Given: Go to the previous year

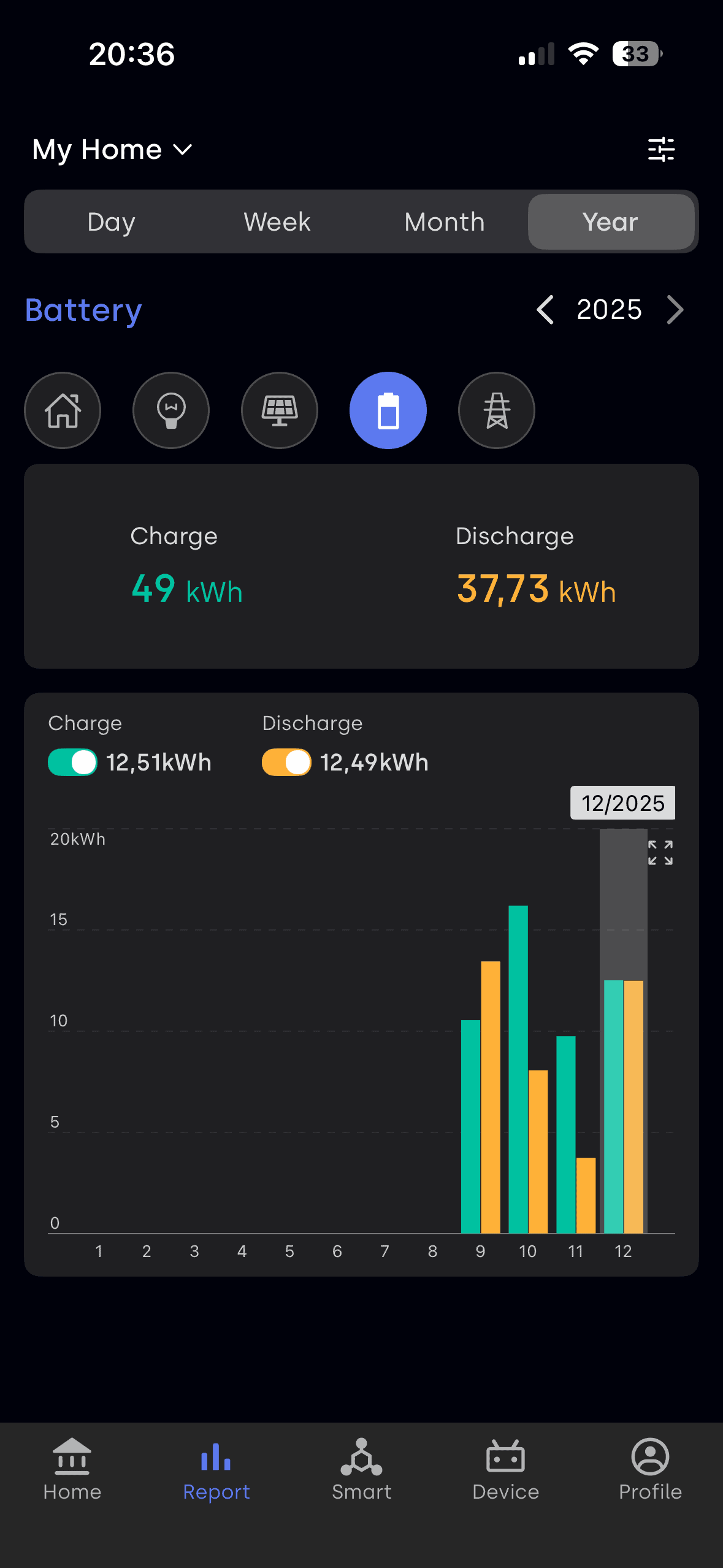Looking at the screenshot, I should click(545, 310).
